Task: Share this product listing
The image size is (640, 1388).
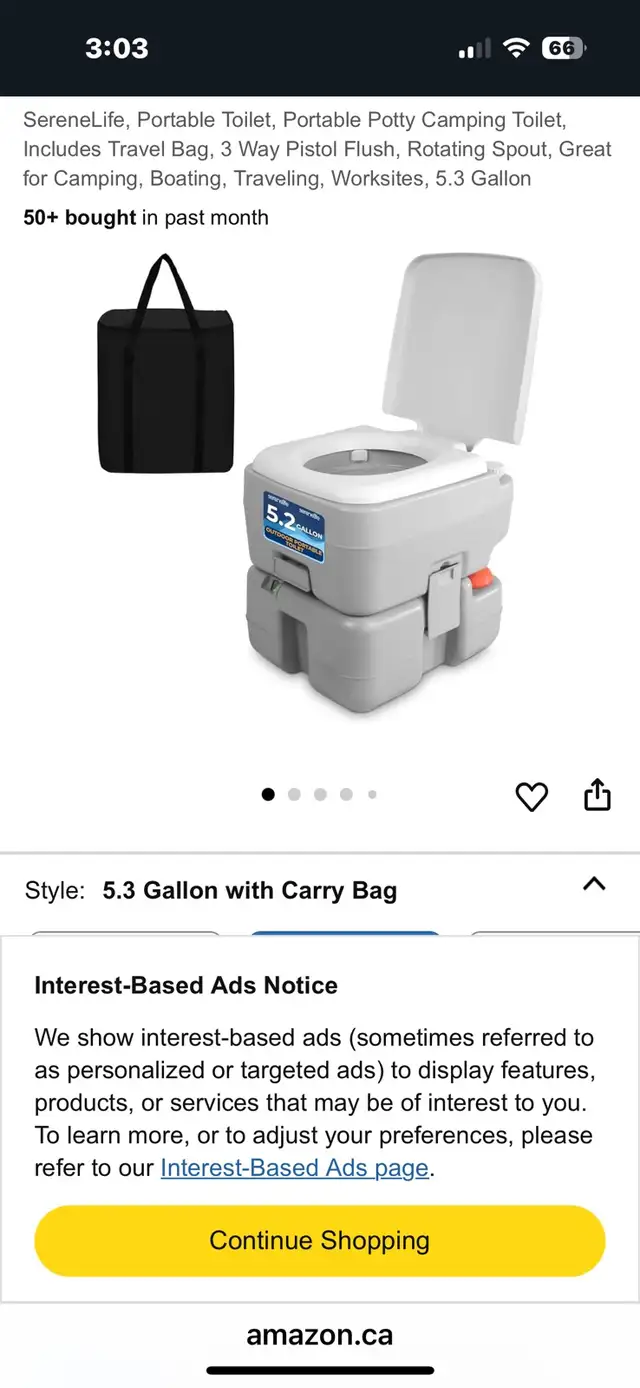Action: (x=597, y=794)
